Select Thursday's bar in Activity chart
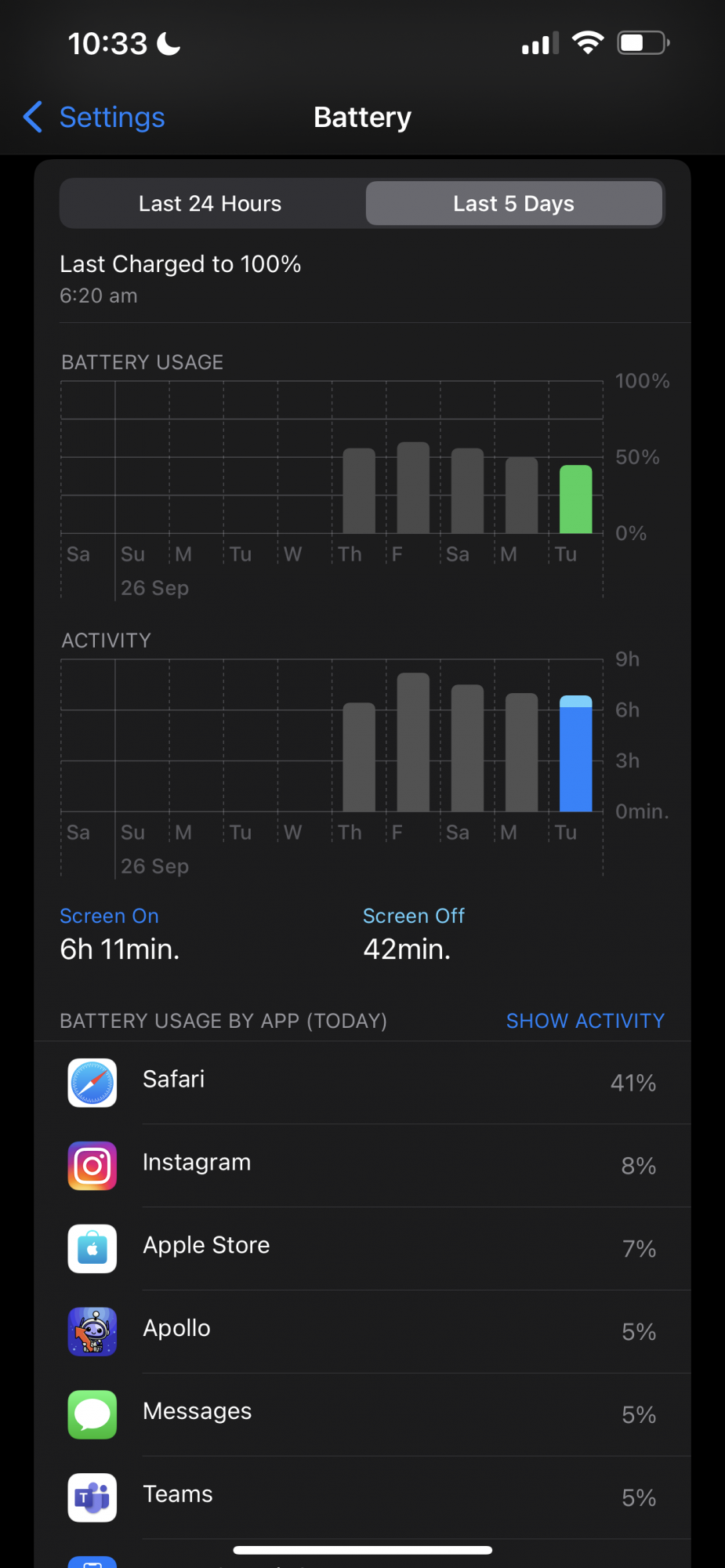725x1568 pixels. pos(359,757)
